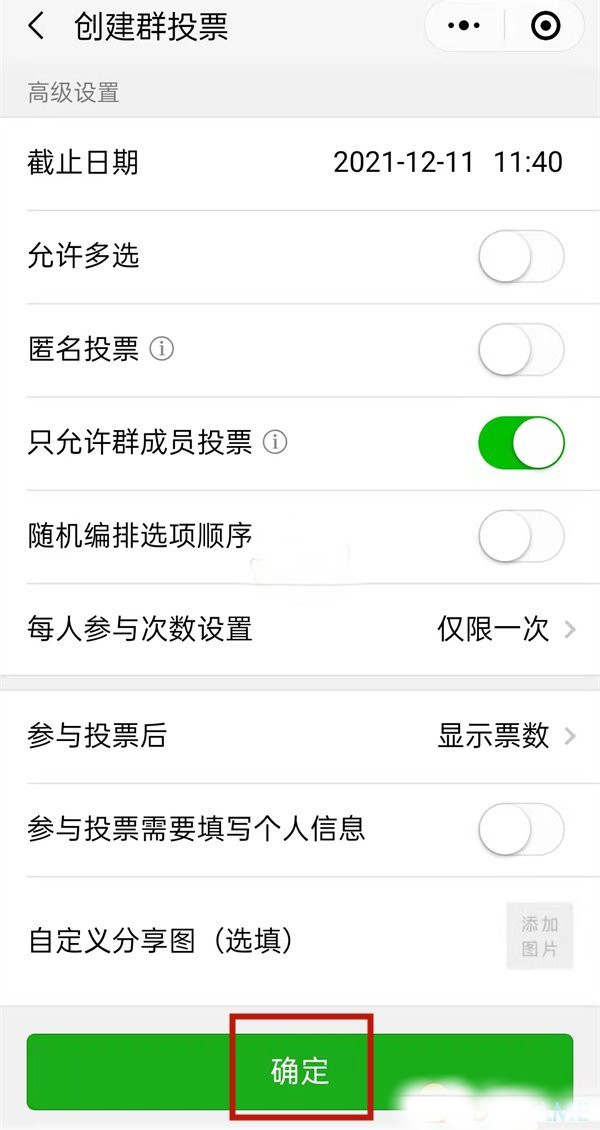This screenshot has height=1130, width=600.
Task: Enable the 允许多选 switch
Action: 521,257
